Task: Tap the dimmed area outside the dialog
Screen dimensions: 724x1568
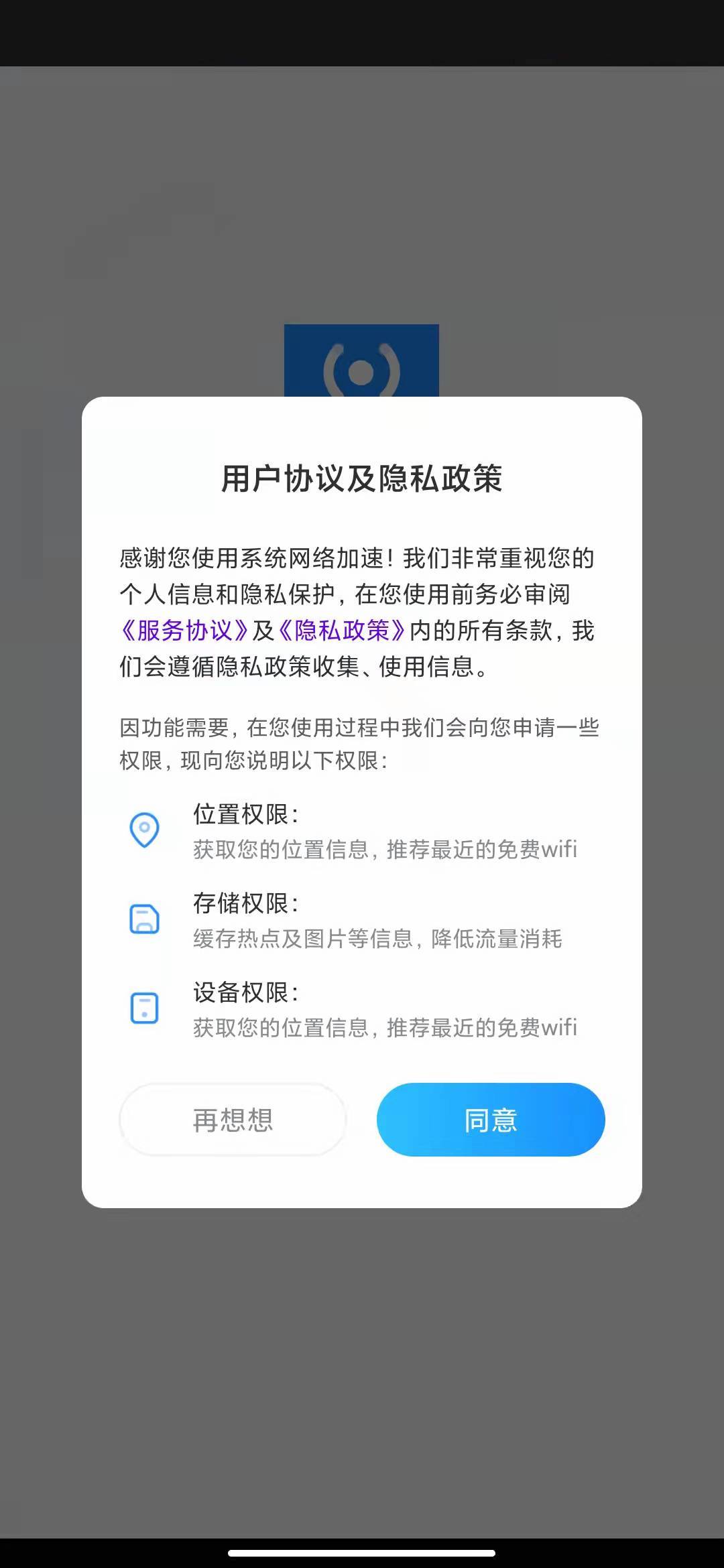Action: click(x=362, y=1340)
